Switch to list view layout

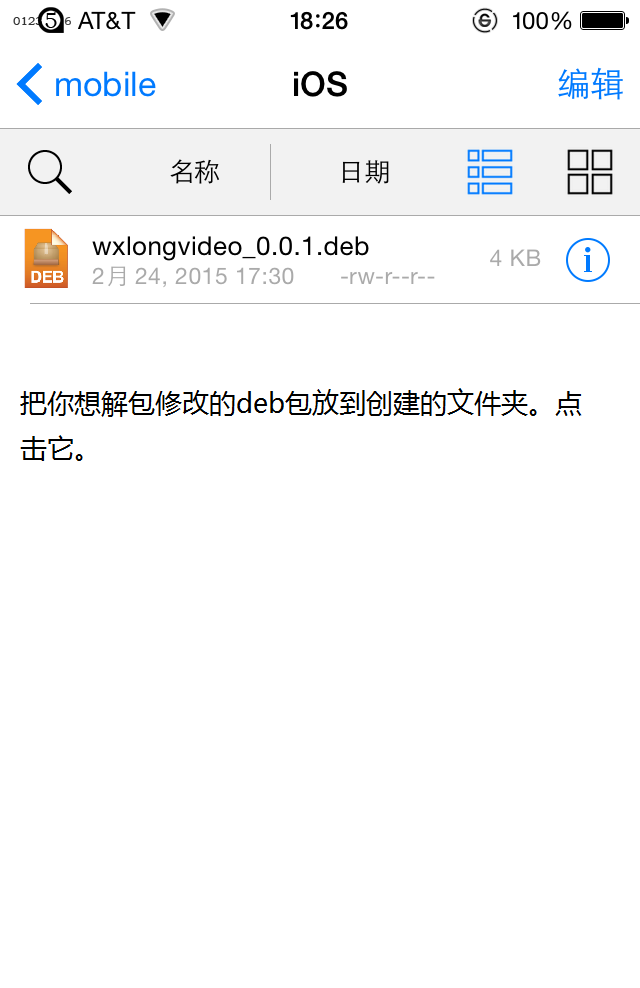click(x=490, y=172)
